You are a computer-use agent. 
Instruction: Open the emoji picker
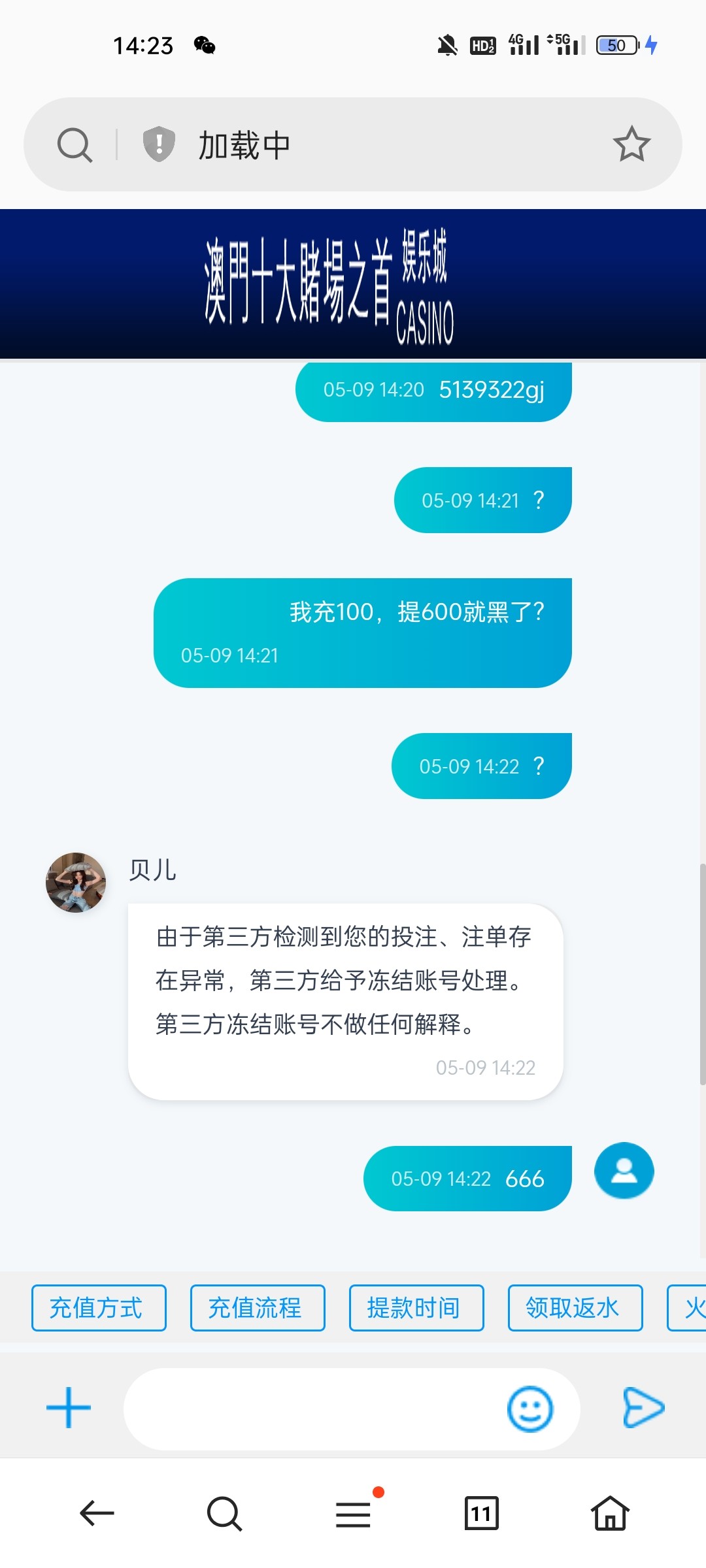point(530,1409)
